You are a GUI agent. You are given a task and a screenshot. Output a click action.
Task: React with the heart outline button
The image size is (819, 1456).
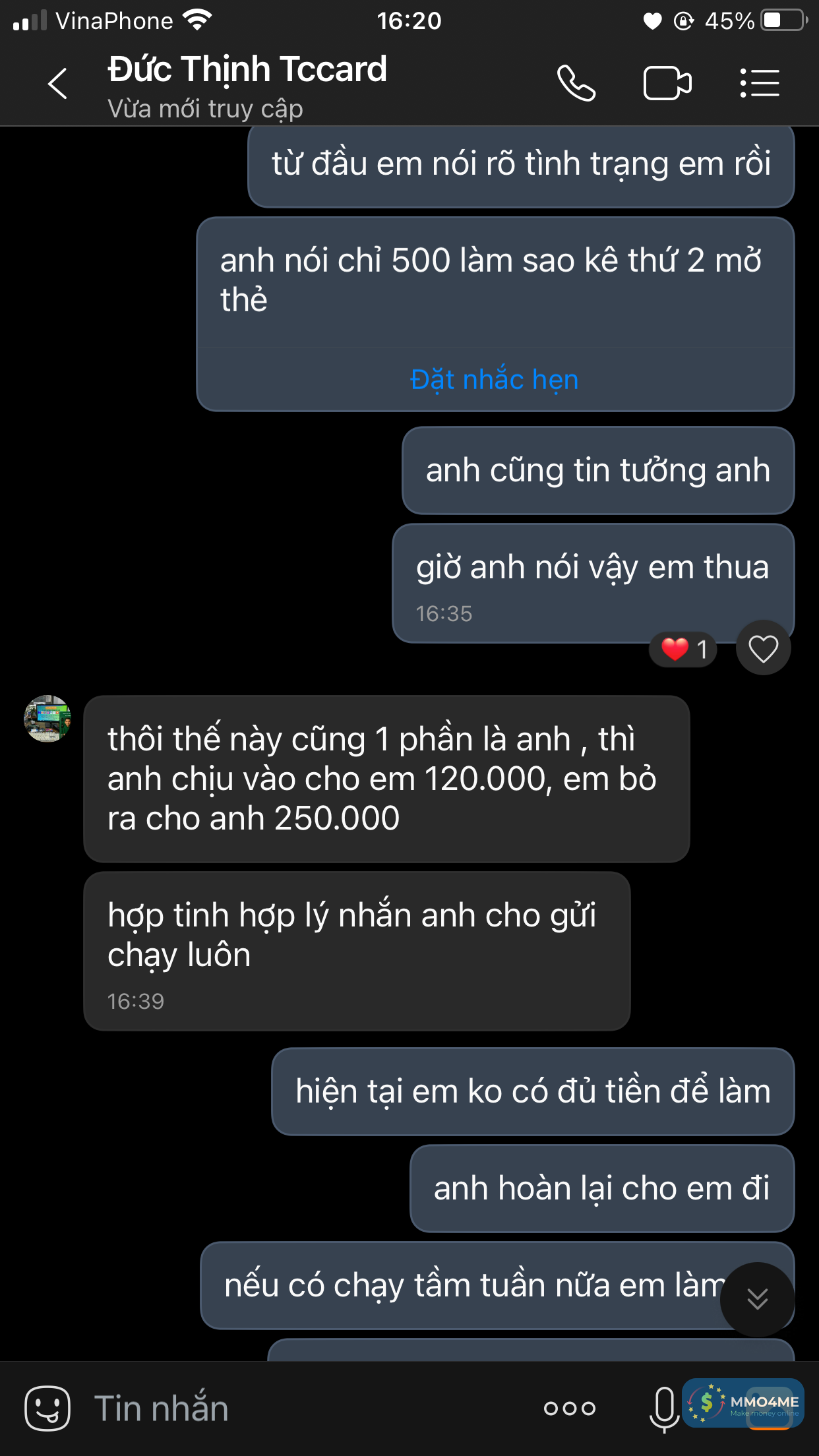(x=763, y=649)
